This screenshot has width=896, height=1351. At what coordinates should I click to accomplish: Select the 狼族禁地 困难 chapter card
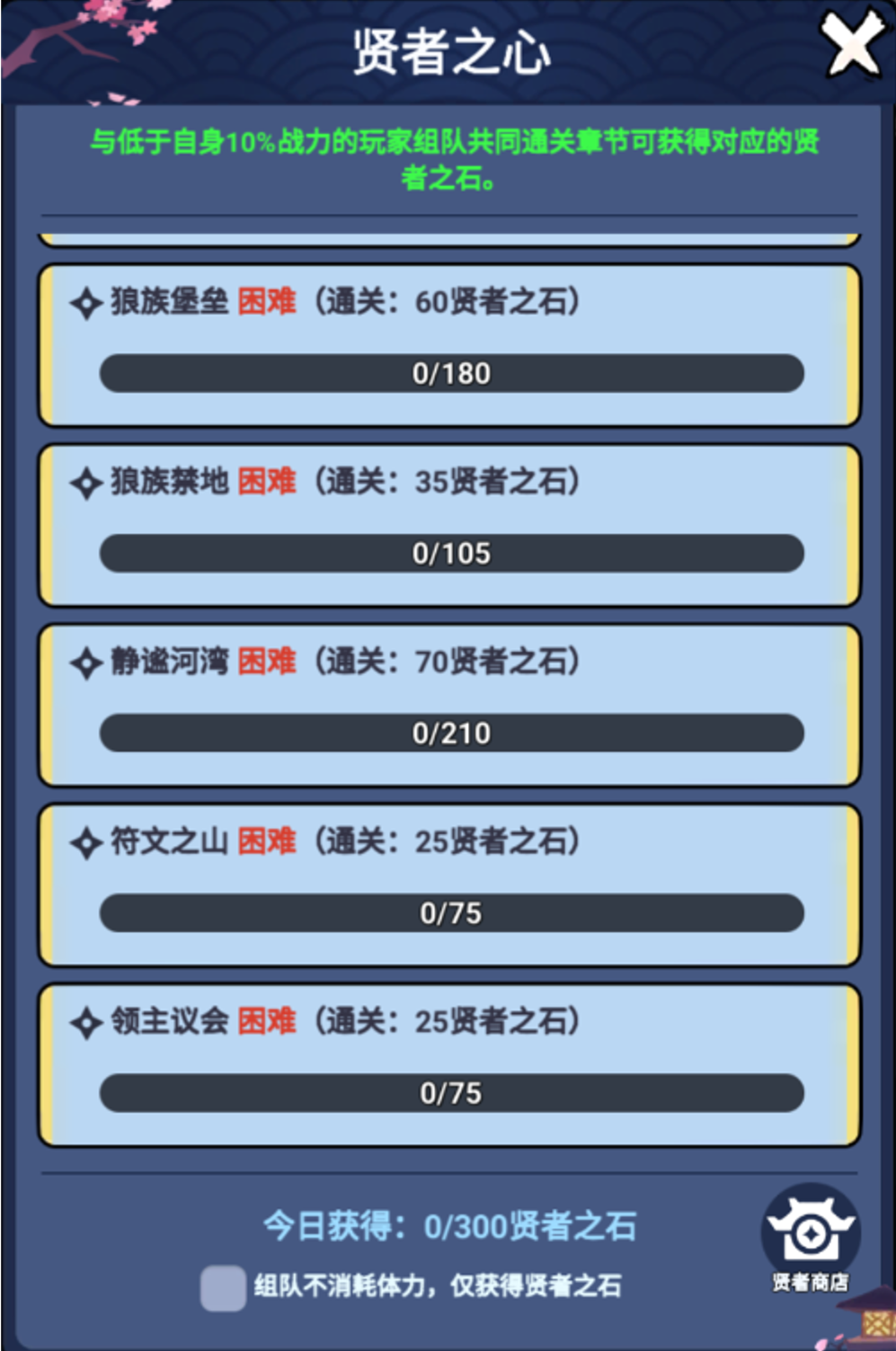tap(449, 525)
